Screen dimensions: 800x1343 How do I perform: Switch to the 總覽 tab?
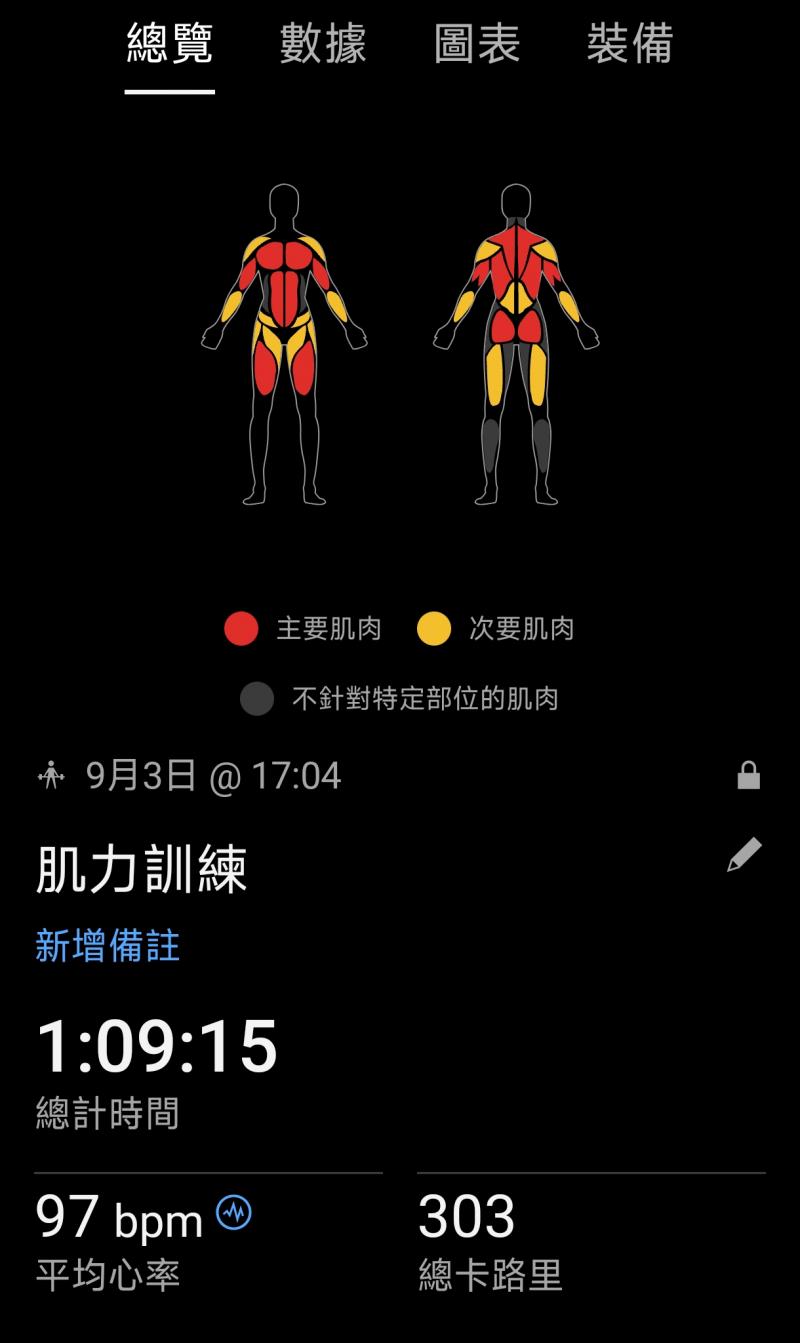click(169, 46)
